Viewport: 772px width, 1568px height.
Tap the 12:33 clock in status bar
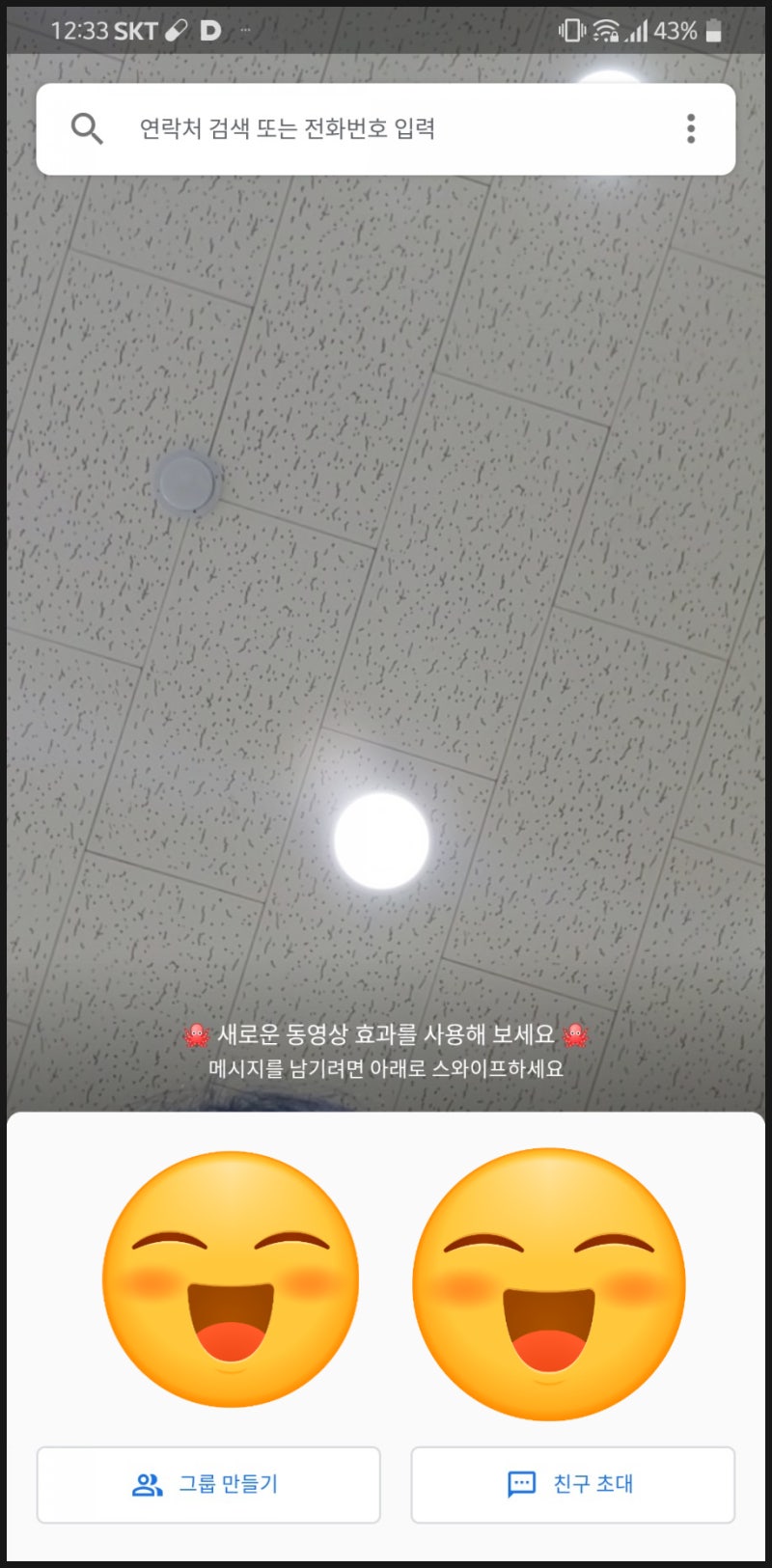(83, 30)
